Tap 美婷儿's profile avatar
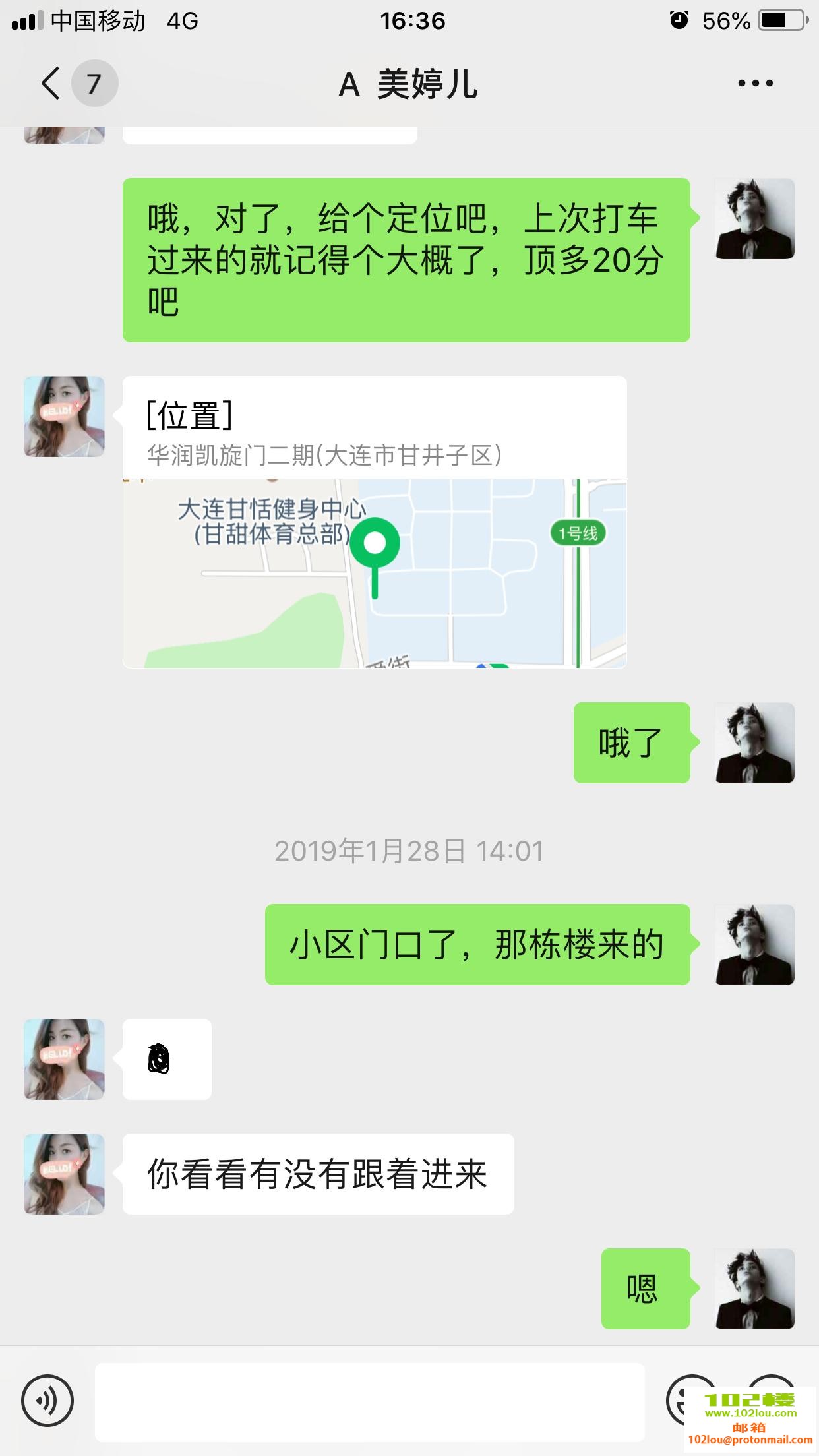The height and width of the screenshot is (1456, 819). click(64, 417)
